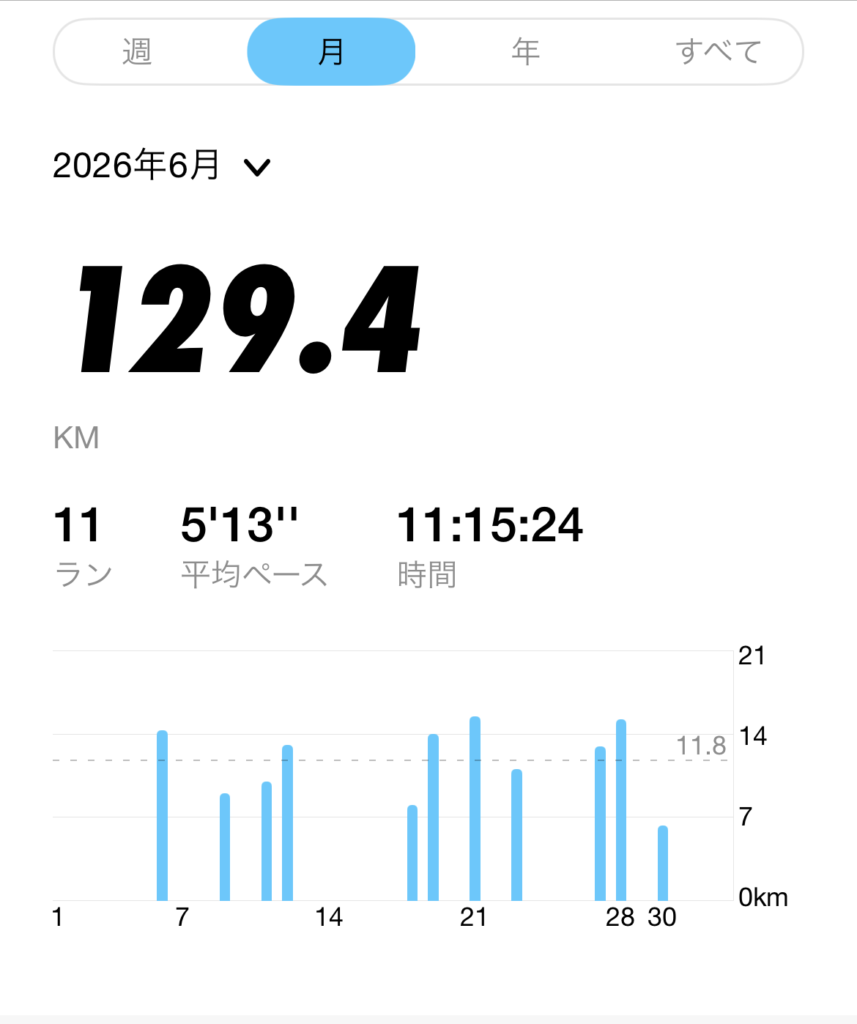857x1024 pixels.
Task: Show すべて (all) activity stats
Action: click(x=718, y=52)
